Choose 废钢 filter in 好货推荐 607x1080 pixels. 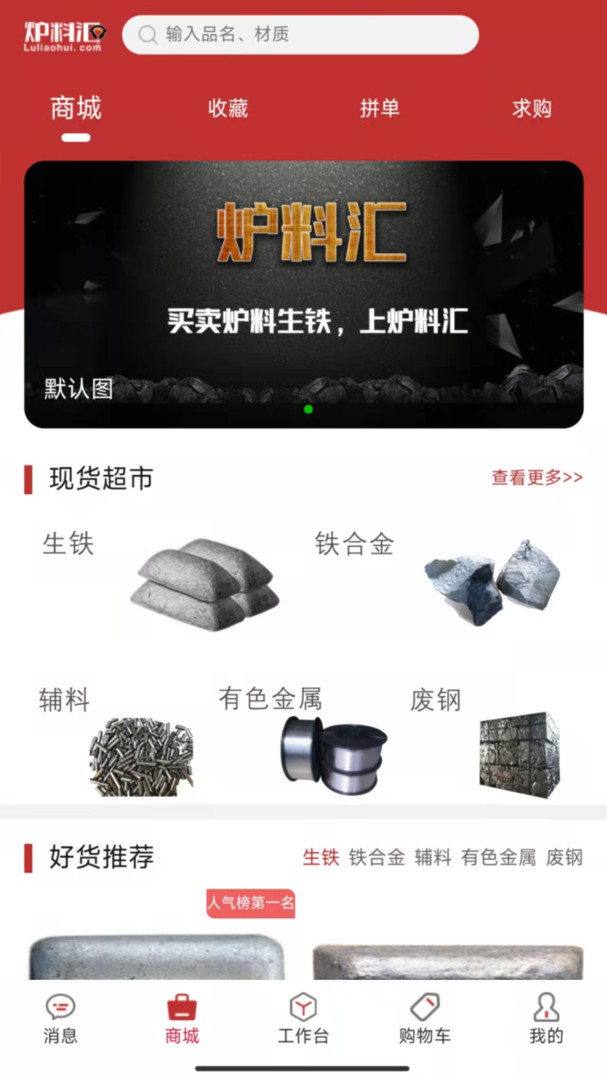pyautogui.click(x=564, y=857)
